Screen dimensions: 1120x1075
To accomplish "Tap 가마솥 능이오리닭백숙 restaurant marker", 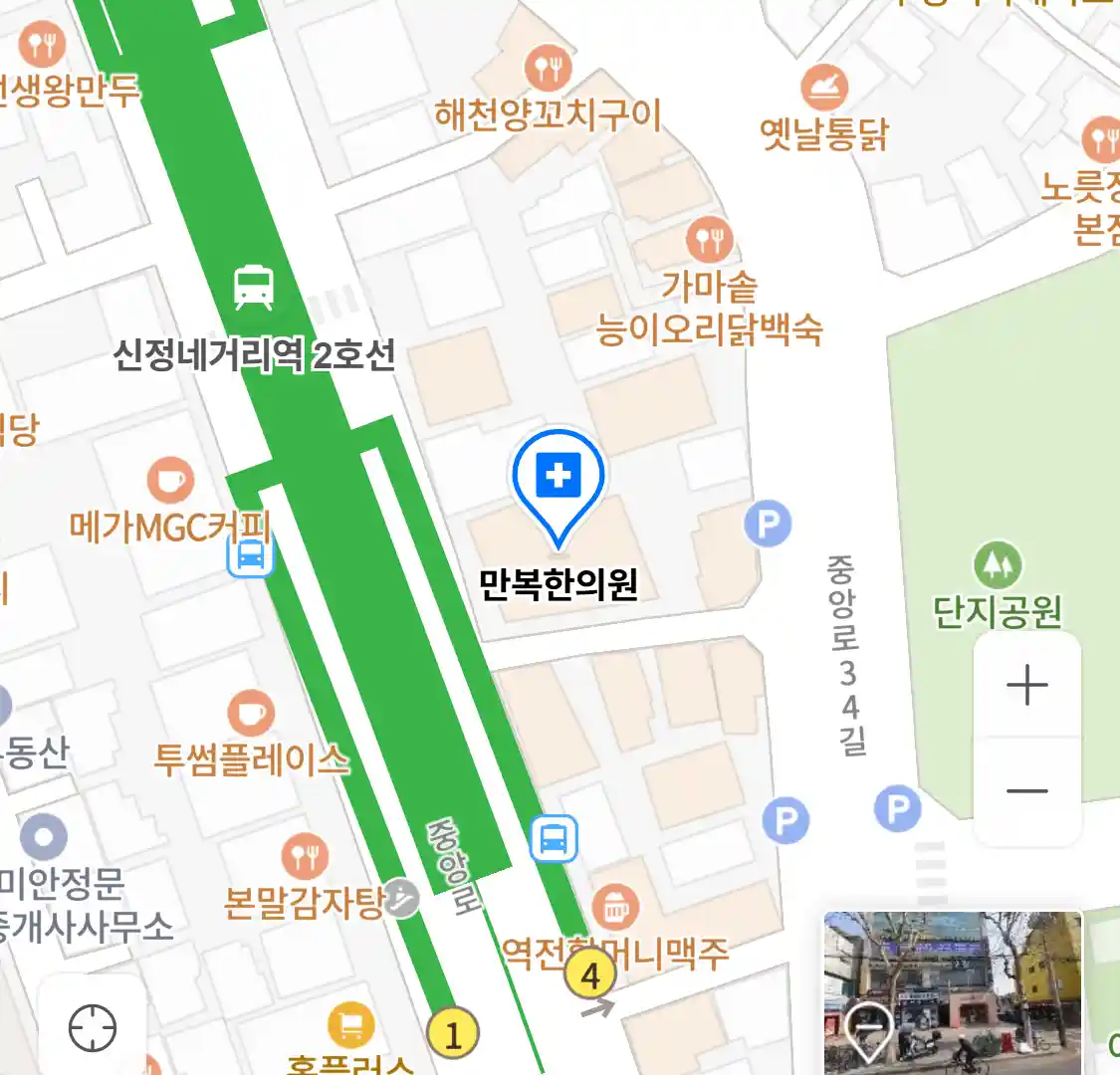I will coord(709,240).
